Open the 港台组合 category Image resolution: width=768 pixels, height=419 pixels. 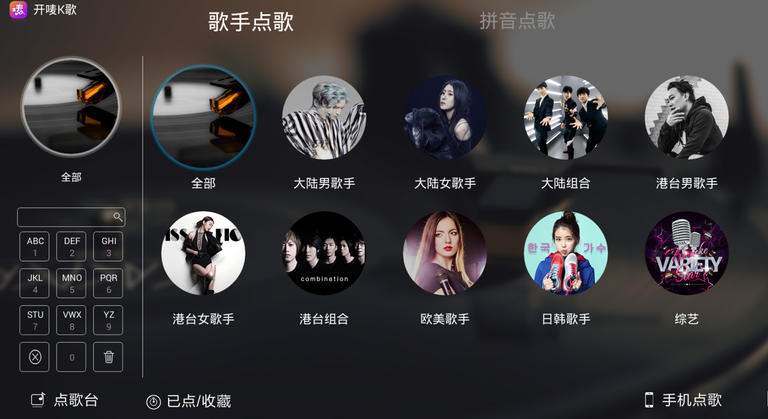click(x=324, y=253)
